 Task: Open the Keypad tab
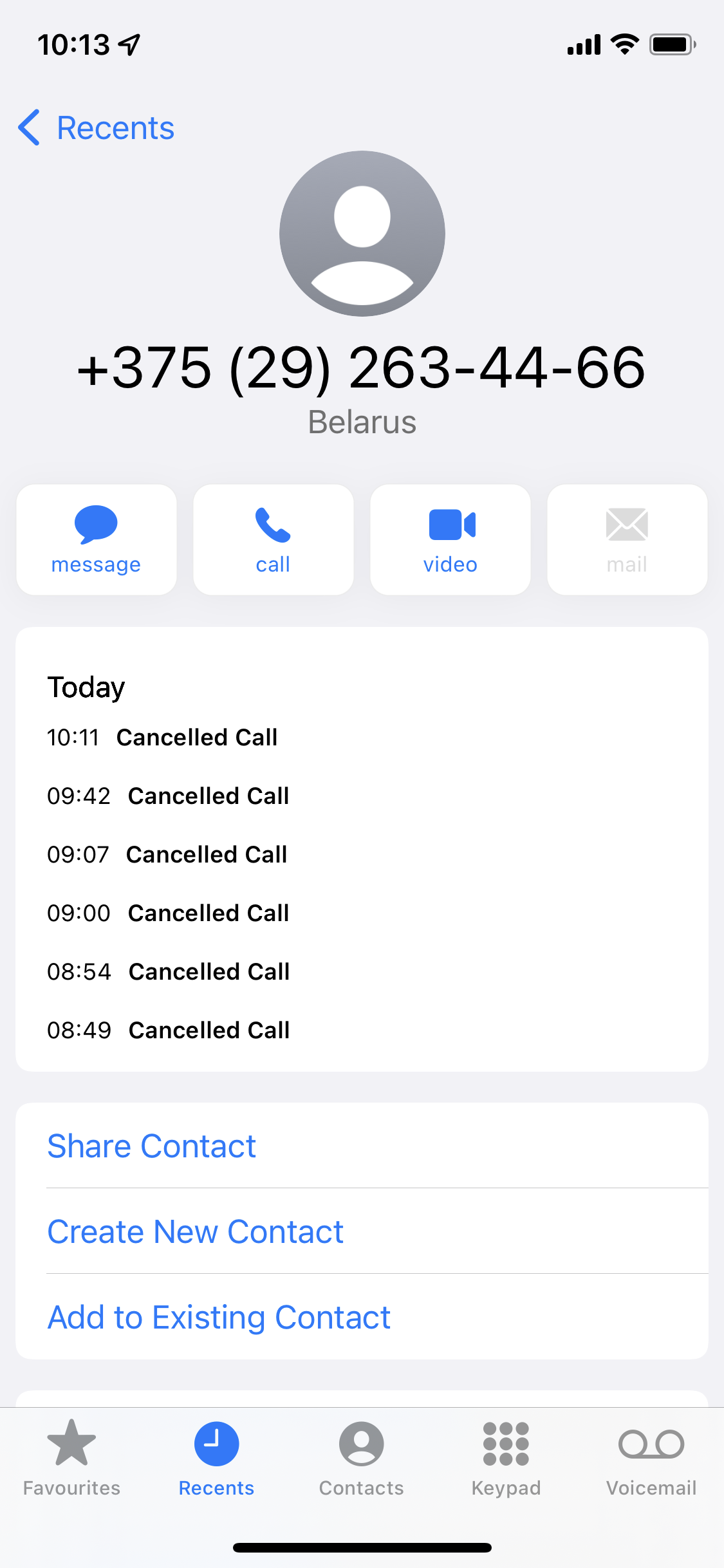click(506, 1457)
